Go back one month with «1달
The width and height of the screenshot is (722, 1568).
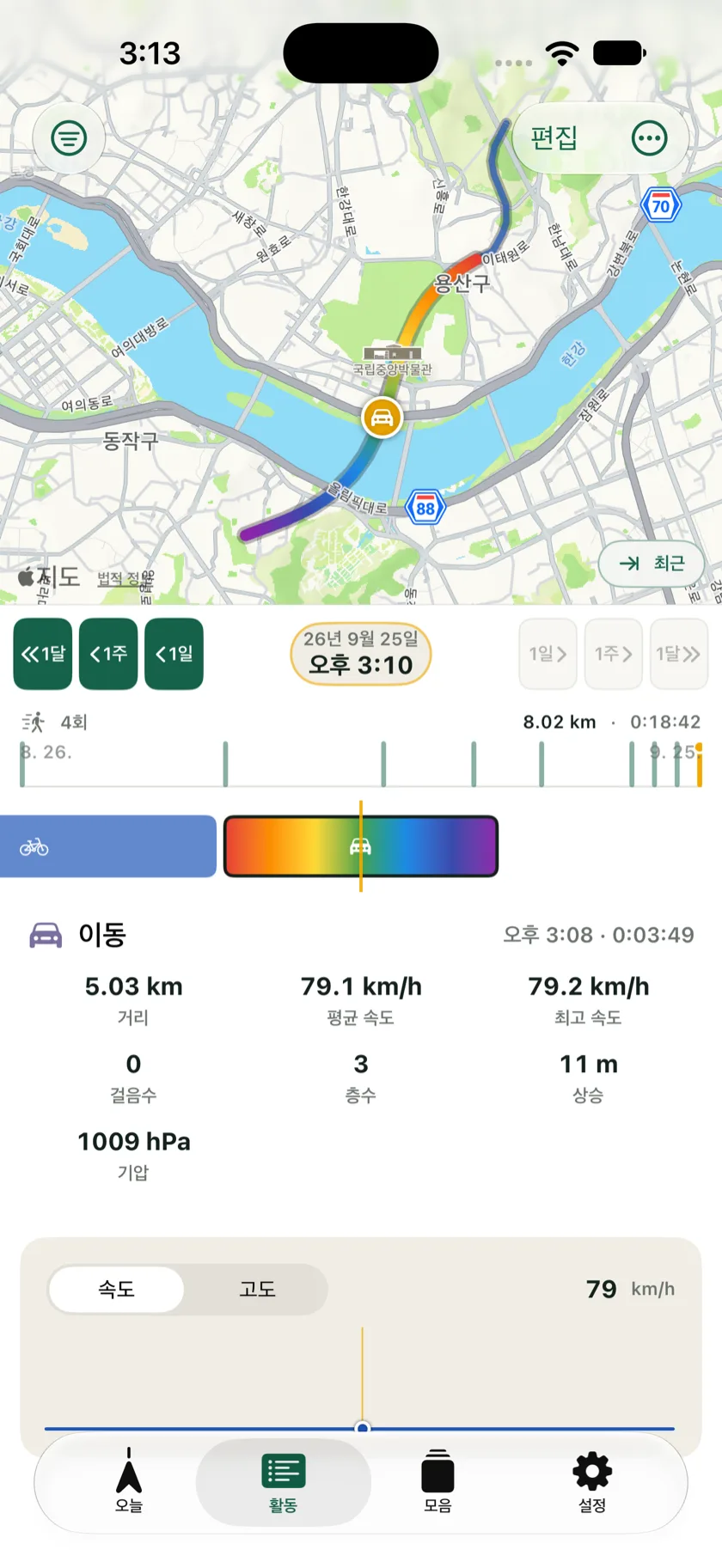pos(43,654)
